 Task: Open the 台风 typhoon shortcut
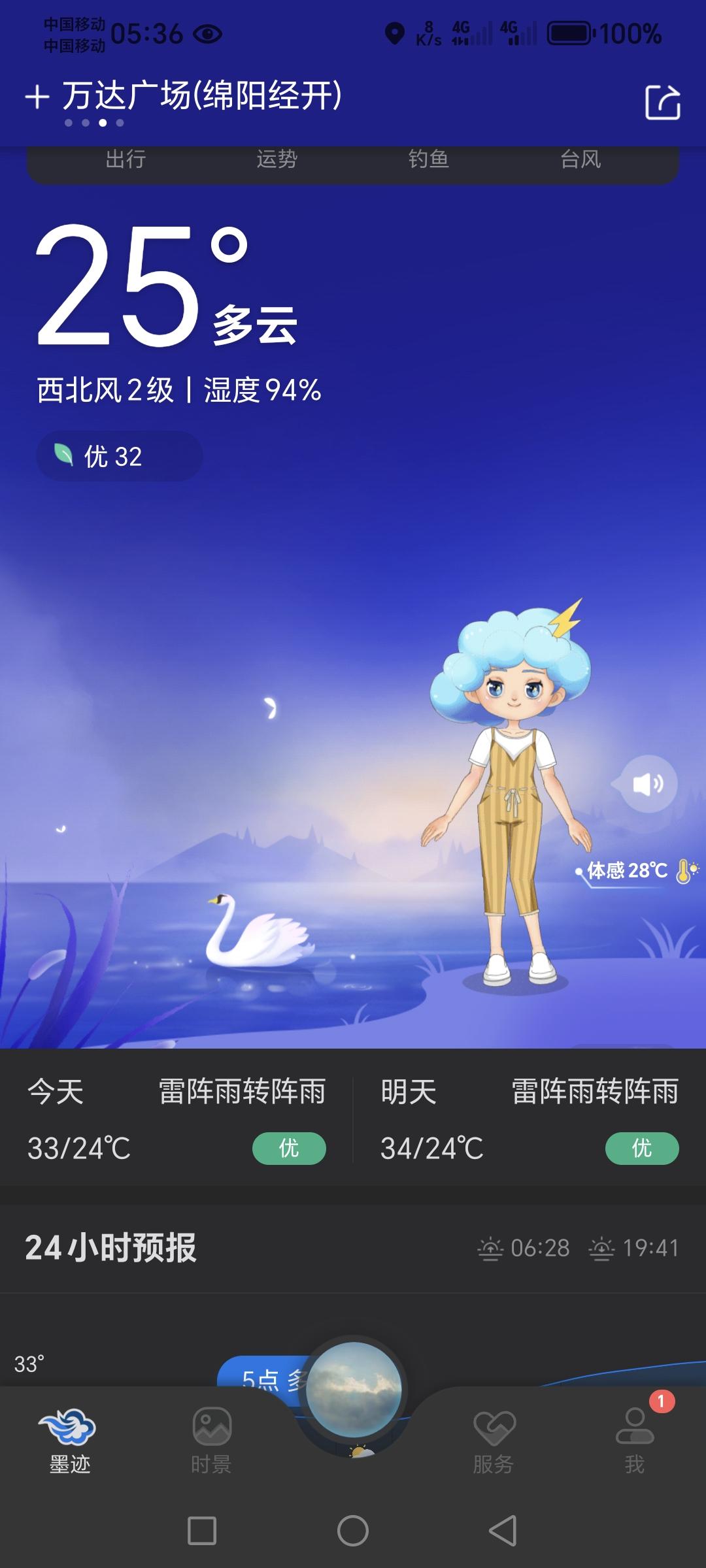click(x=580, y=159)
